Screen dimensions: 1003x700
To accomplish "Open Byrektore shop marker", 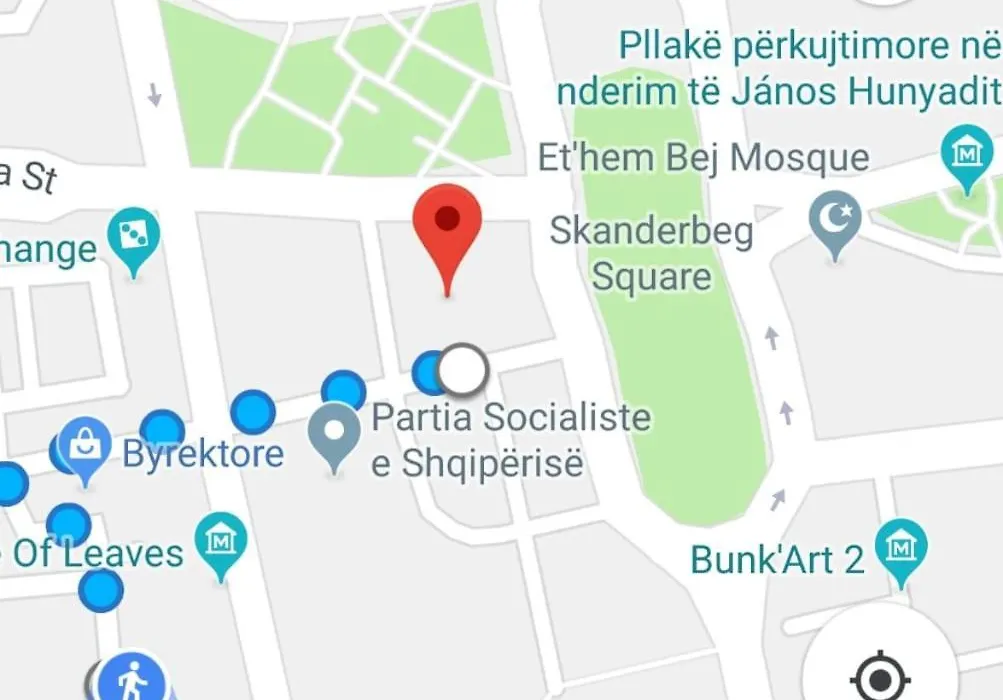I will (85, 447).
